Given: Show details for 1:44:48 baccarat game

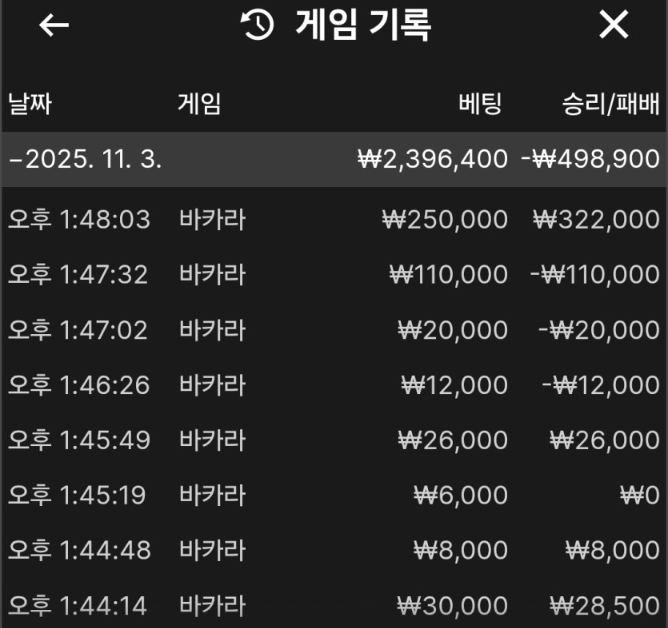Looking at the screenshot, I should click(334, 549).
